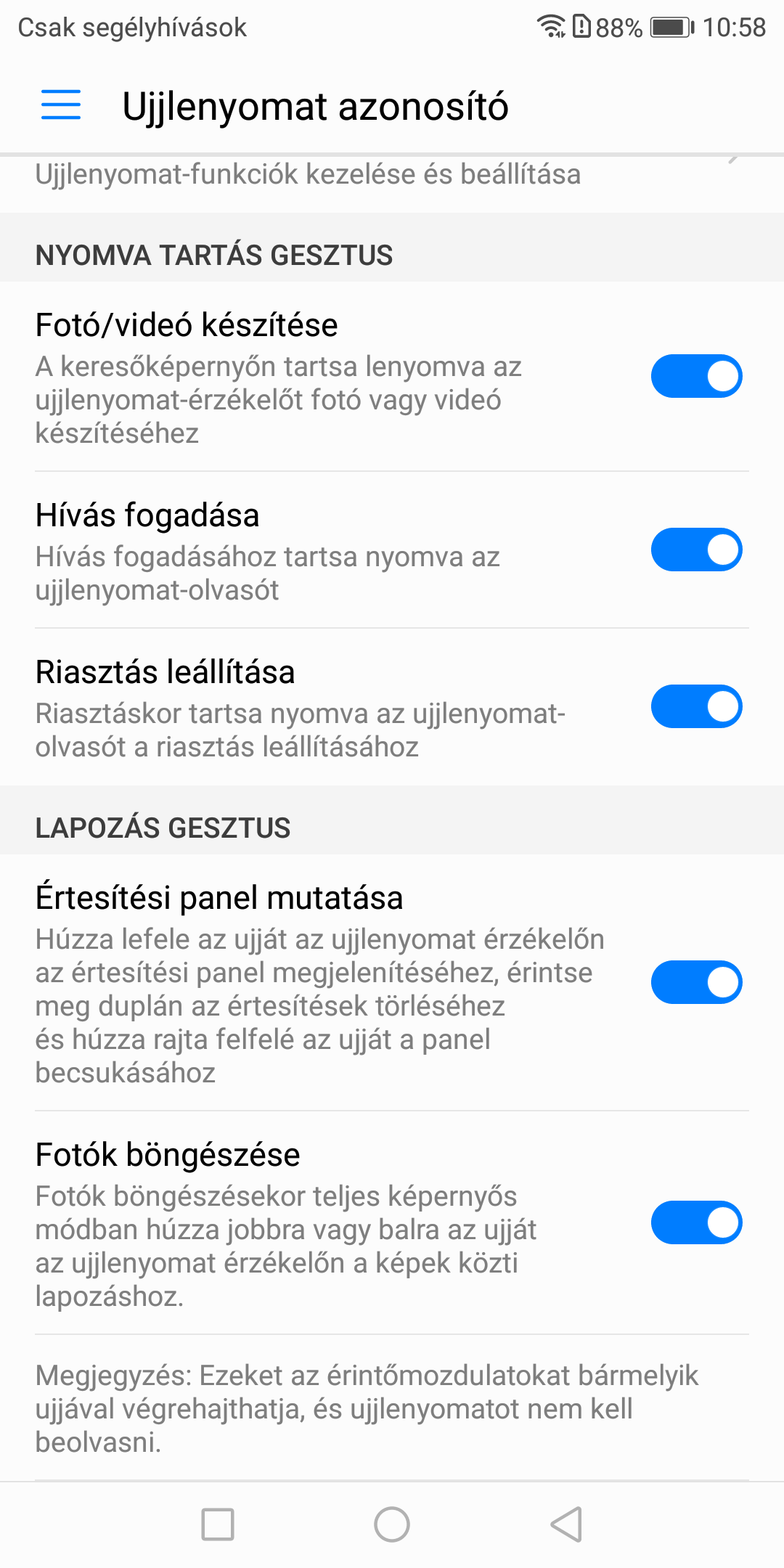
Task: Disable the Hívás fogadása switch
Action: [x=696, y=550]
